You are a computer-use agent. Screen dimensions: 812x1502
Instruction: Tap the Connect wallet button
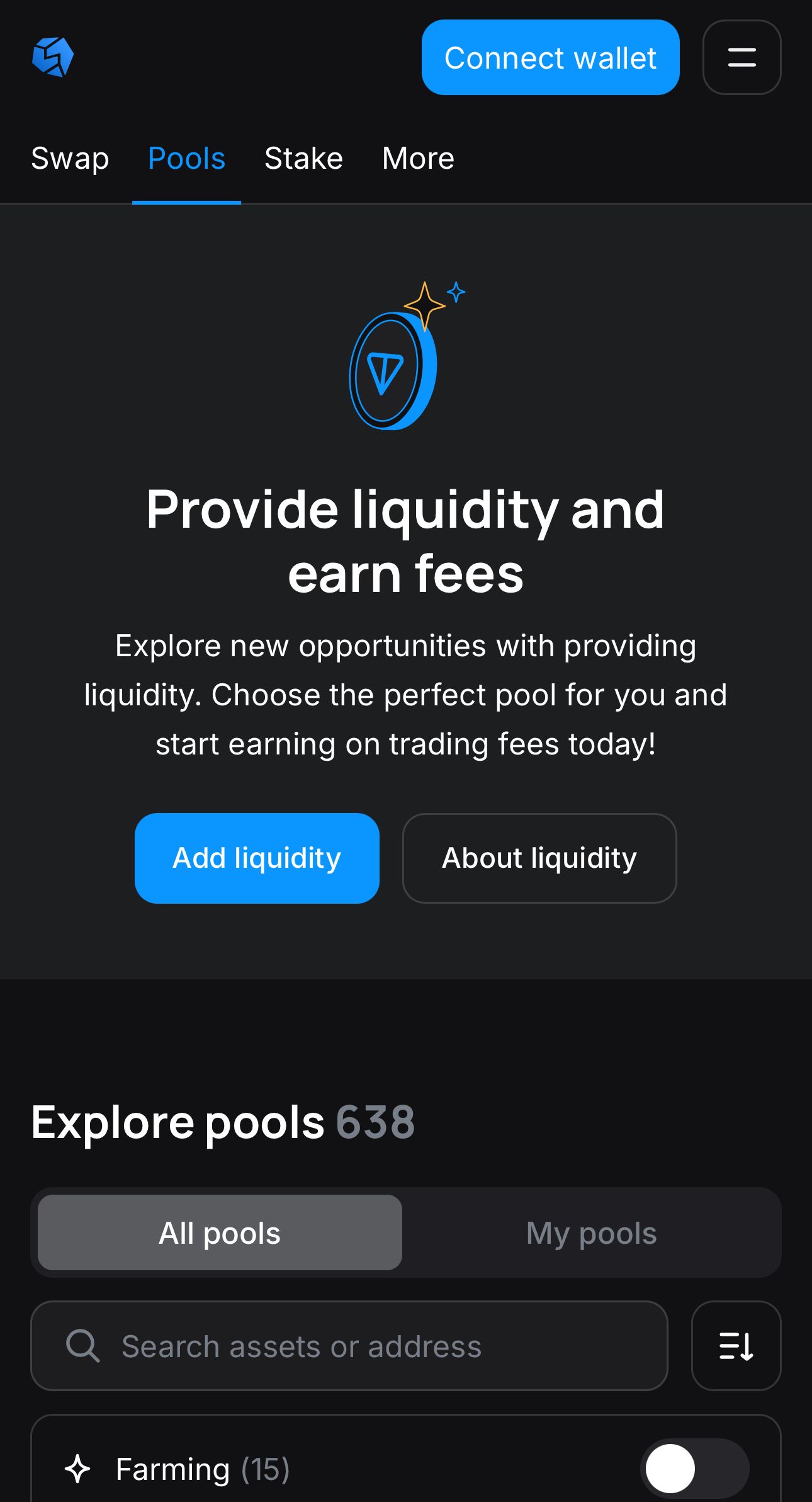tap(550, 57)
